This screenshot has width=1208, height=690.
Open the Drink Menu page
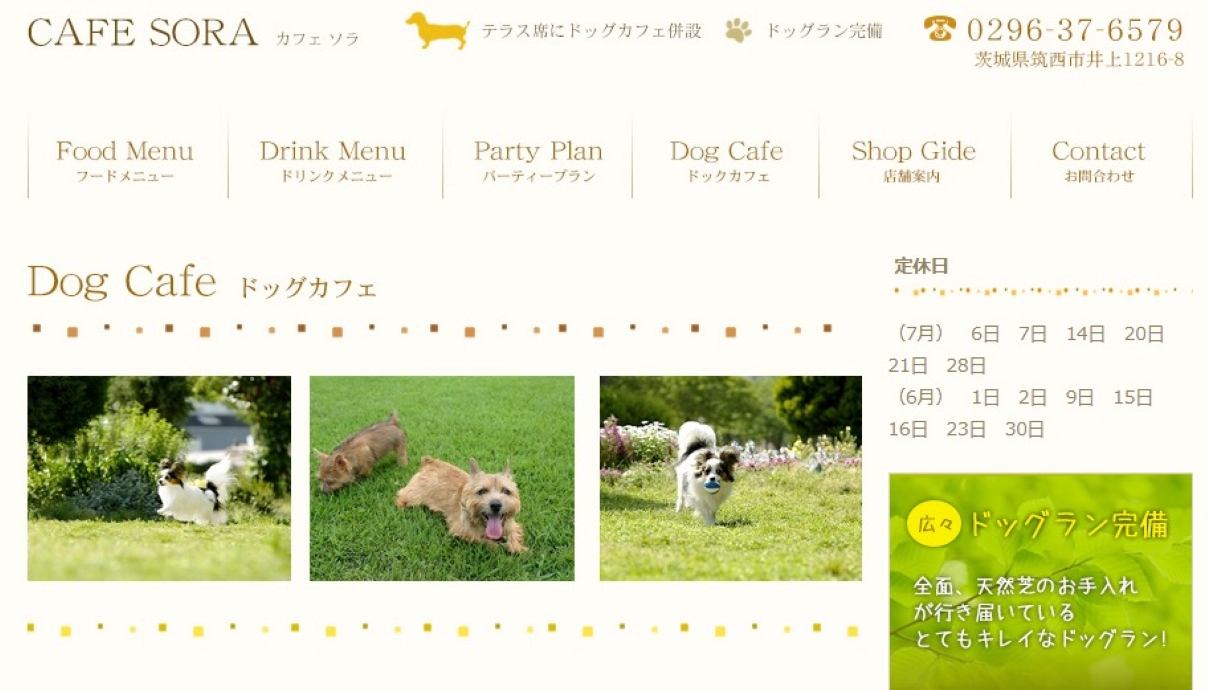tap(333, 158)
